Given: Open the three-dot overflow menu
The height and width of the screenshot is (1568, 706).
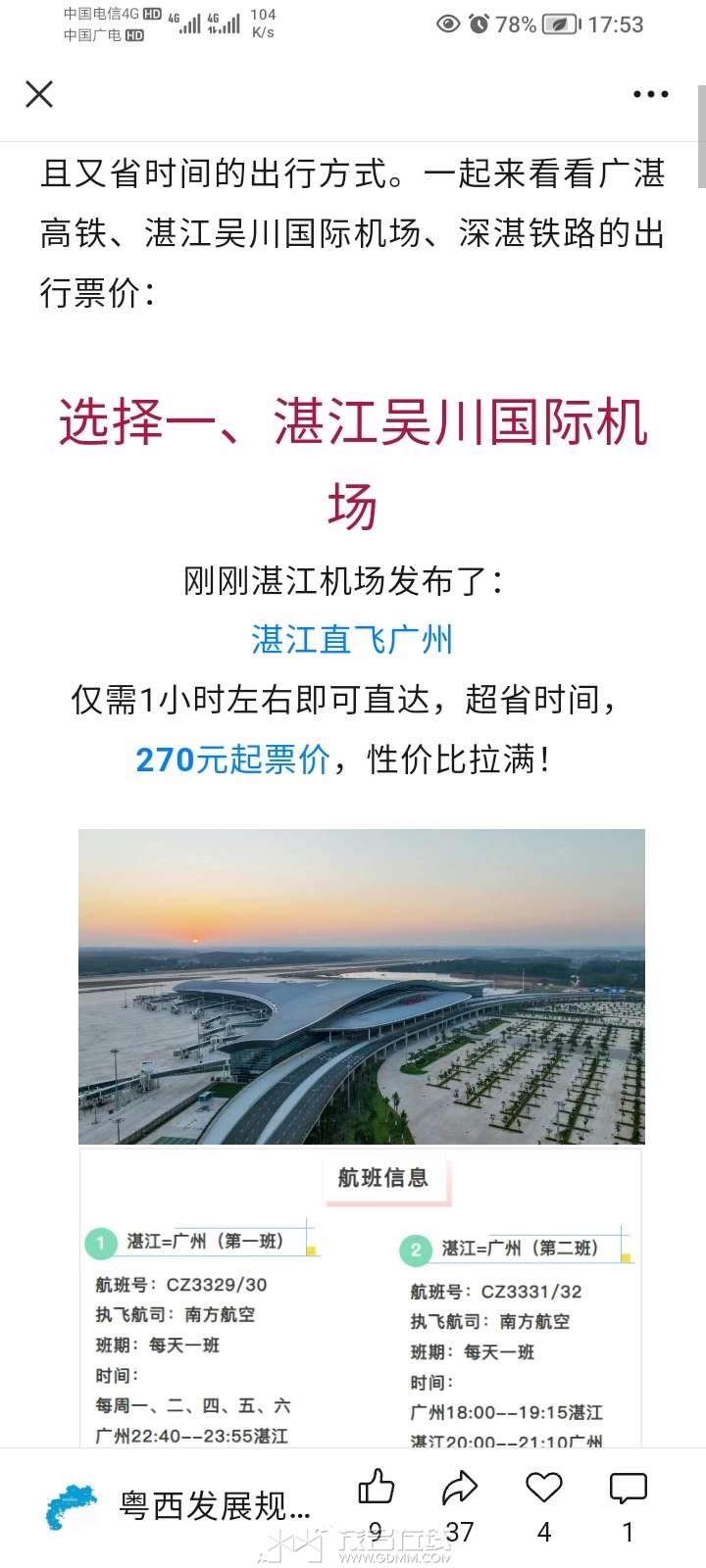Looking at the screenshot, I should tap(650, 94).
